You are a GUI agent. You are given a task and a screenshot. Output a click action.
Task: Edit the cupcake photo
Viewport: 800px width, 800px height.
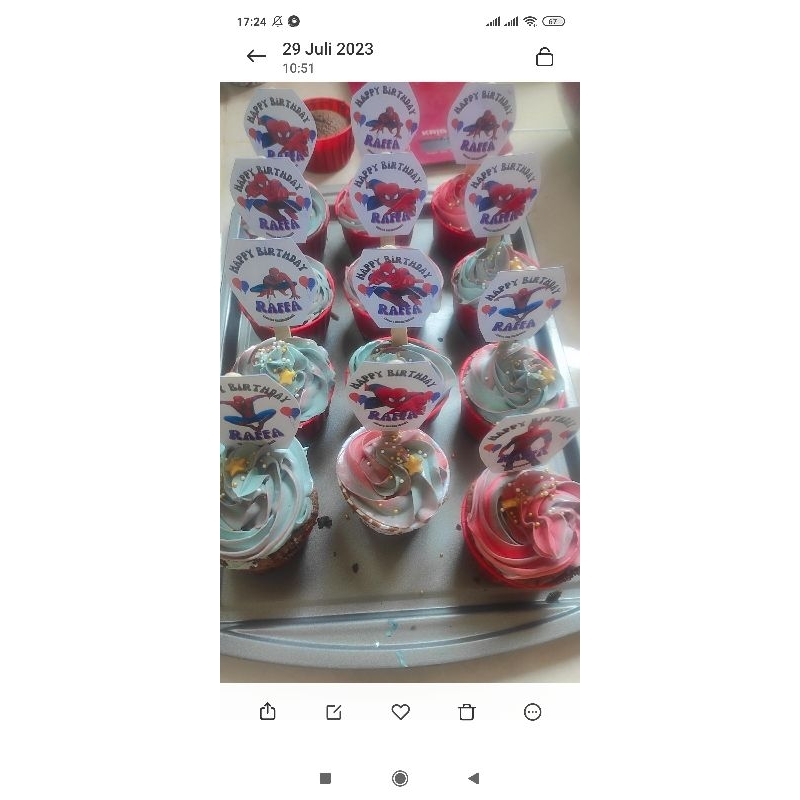(x=334, y=711)
